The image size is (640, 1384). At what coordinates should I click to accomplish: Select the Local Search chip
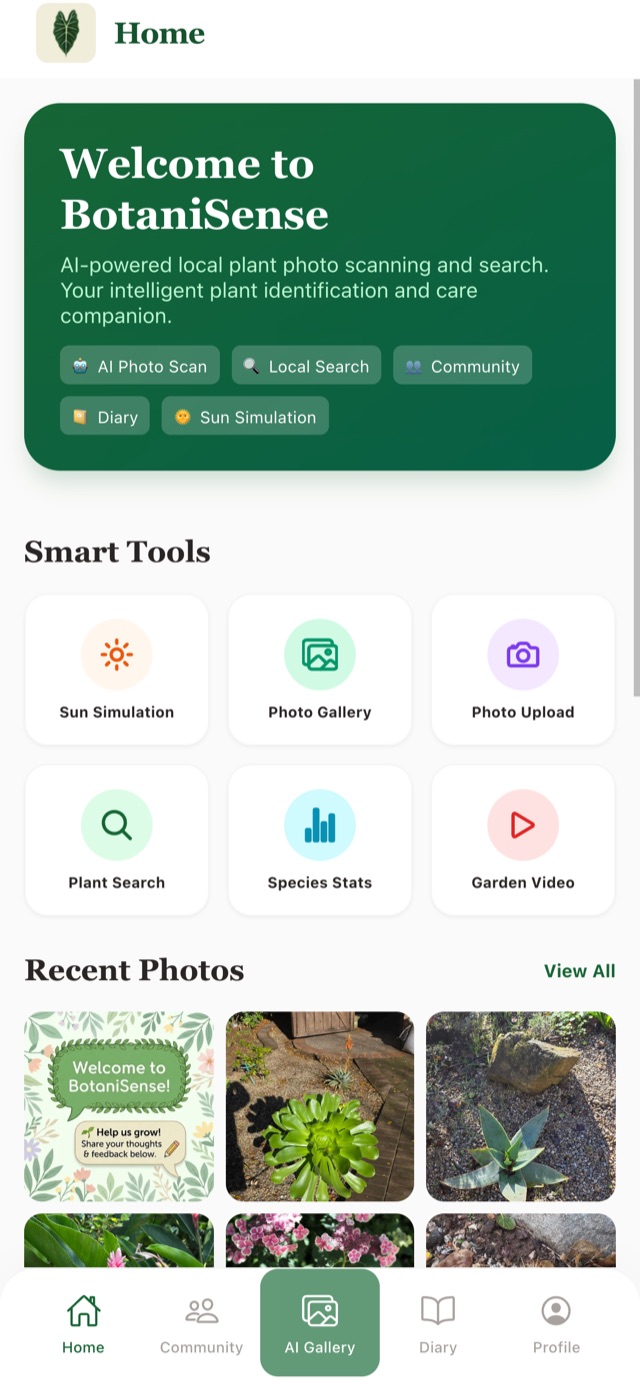(x=306, y=366)
